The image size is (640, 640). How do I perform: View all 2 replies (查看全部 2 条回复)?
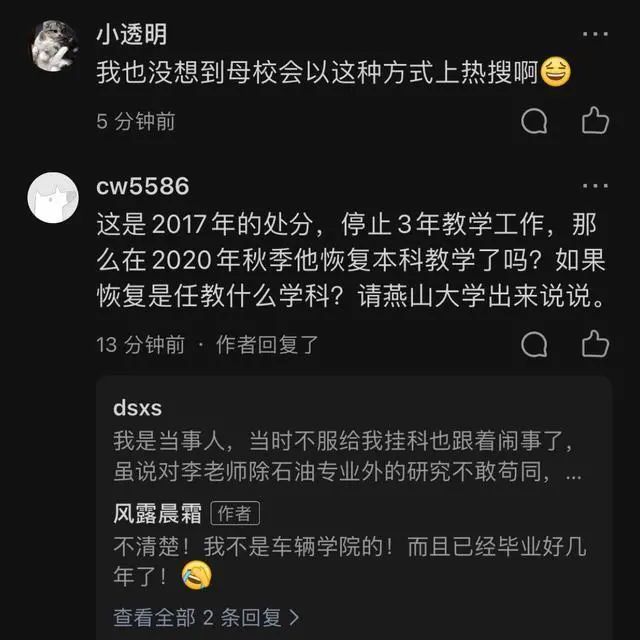[207, 617]
